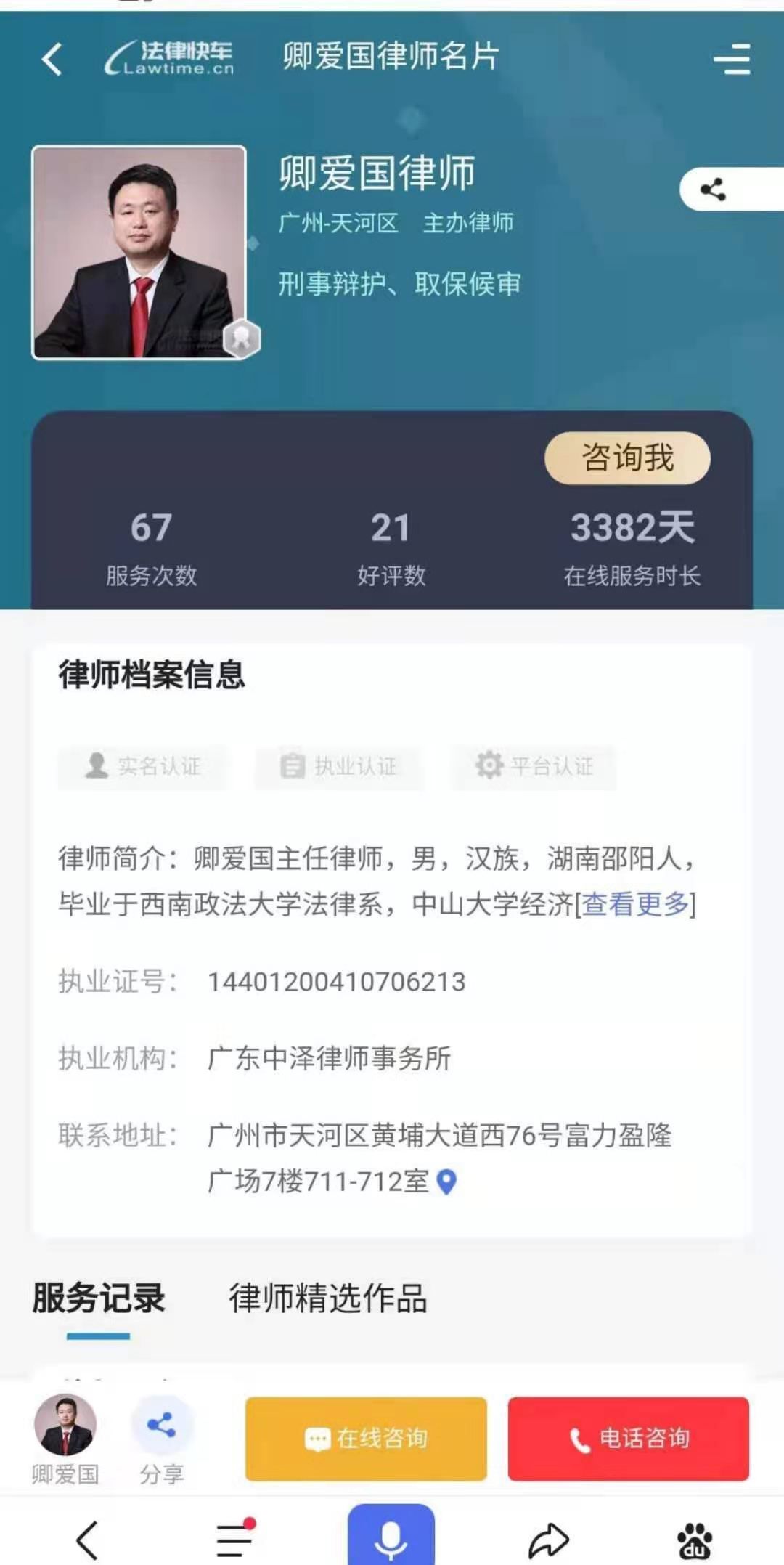Switch to 服务记录 tab
784x1565 pixels.
tap(99, 1298)
